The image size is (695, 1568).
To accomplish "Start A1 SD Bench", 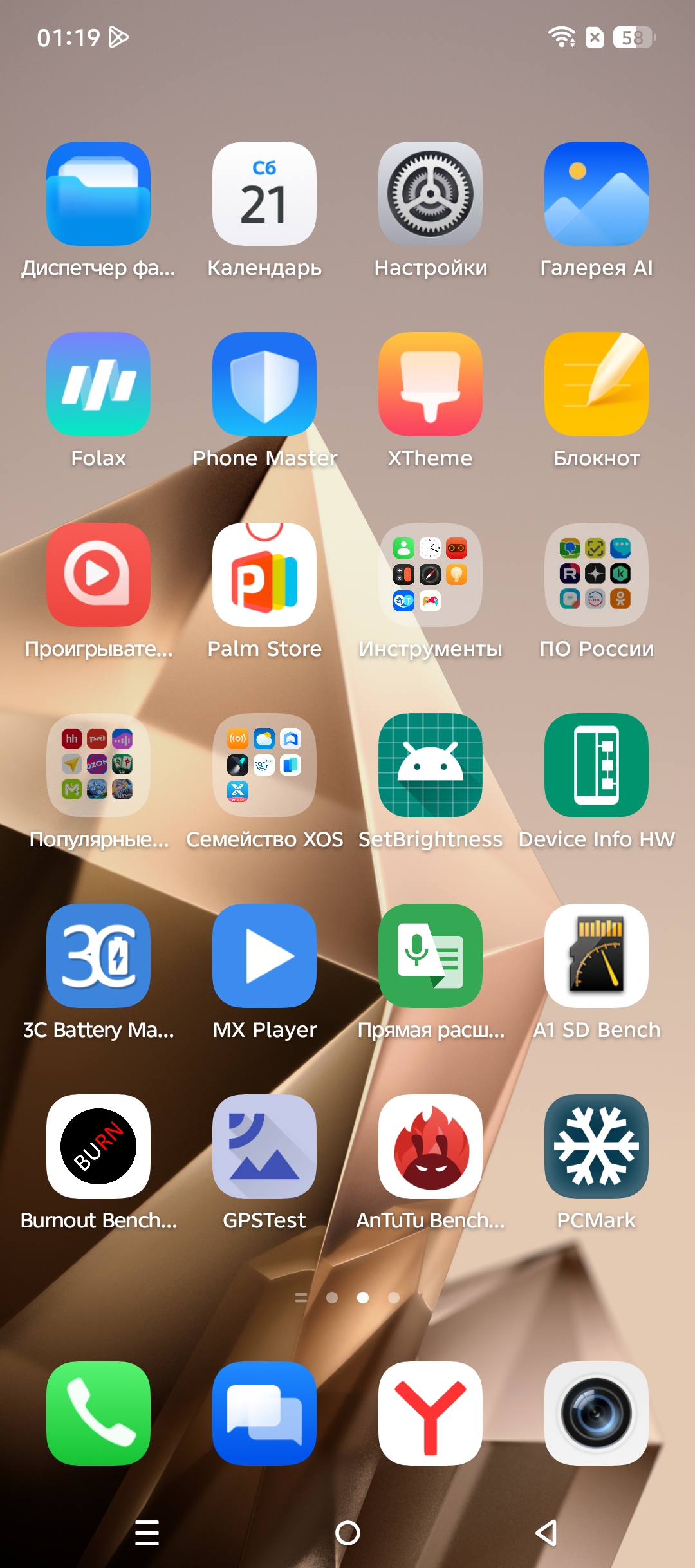I will tap(597, 956).
